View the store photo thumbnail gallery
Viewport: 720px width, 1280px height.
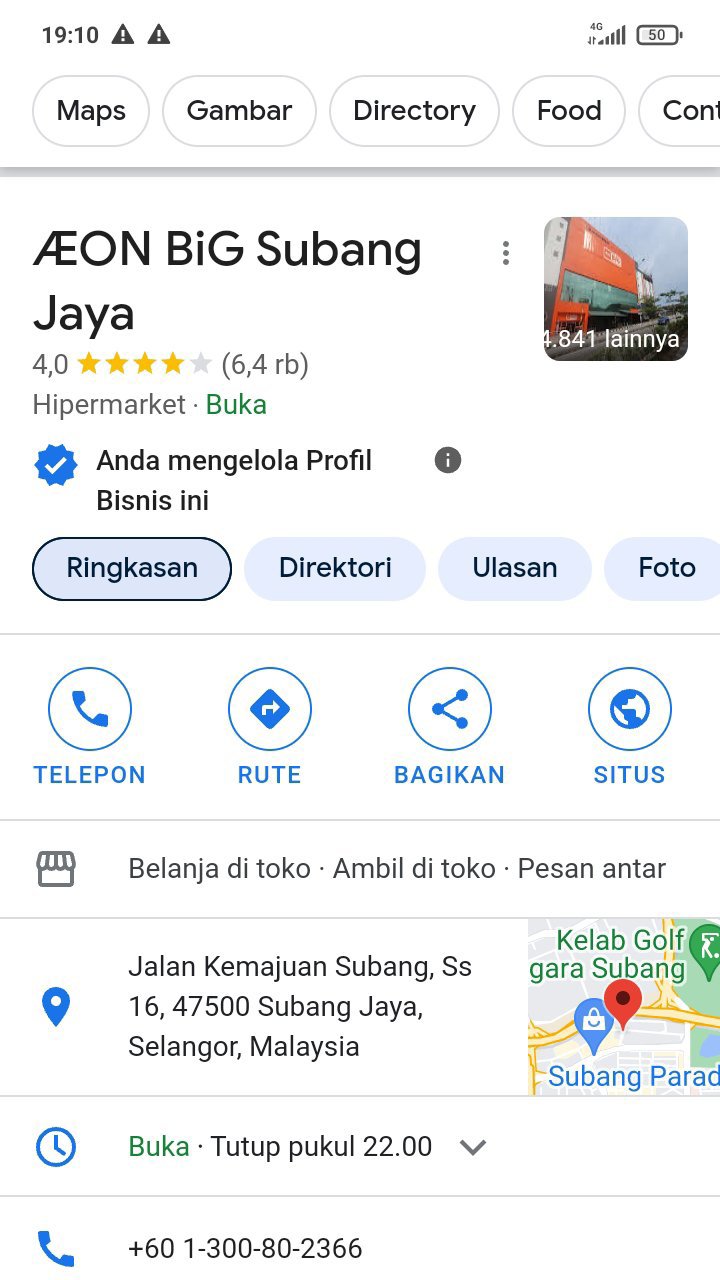[x=615, y=289]
